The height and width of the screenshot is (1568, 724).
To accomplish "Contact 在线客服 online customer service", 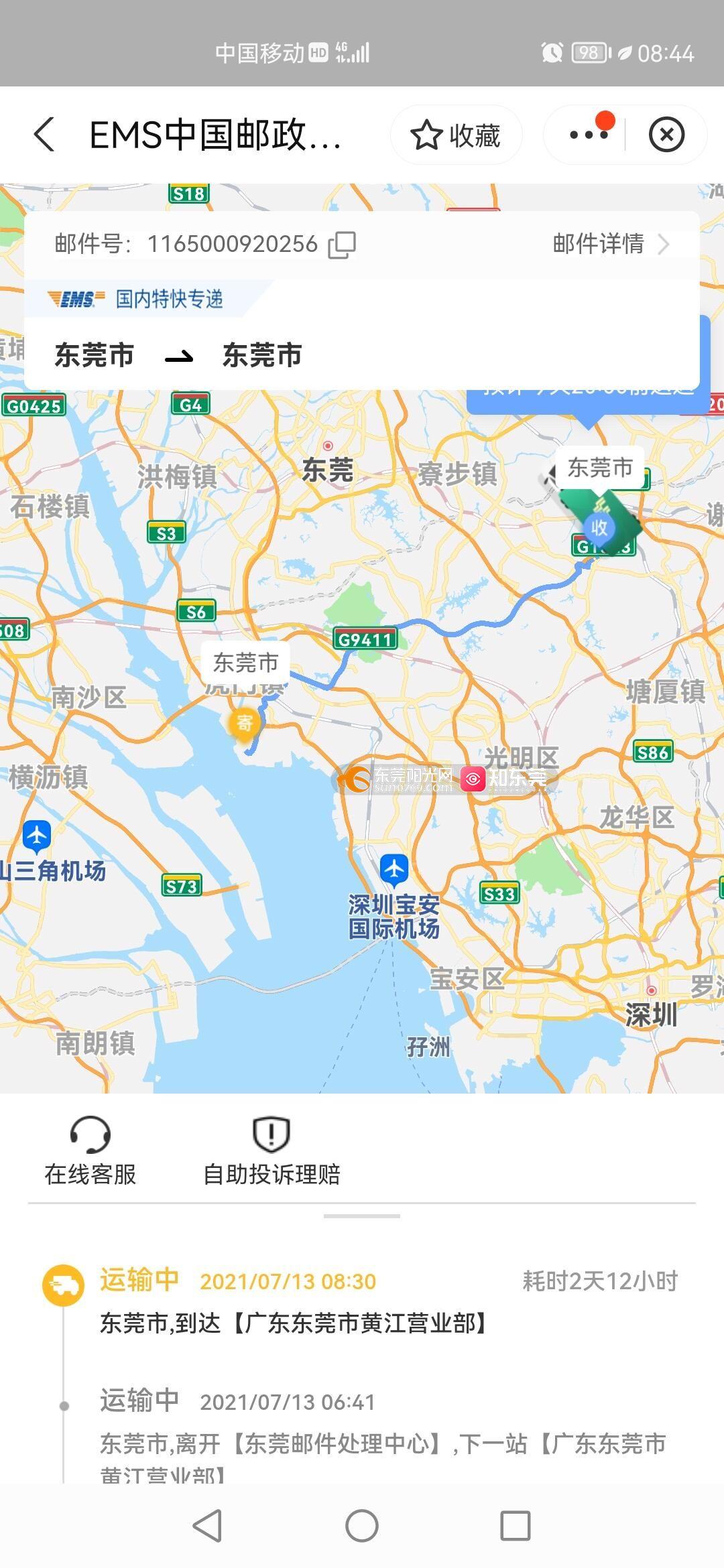I will (90, 1151).
